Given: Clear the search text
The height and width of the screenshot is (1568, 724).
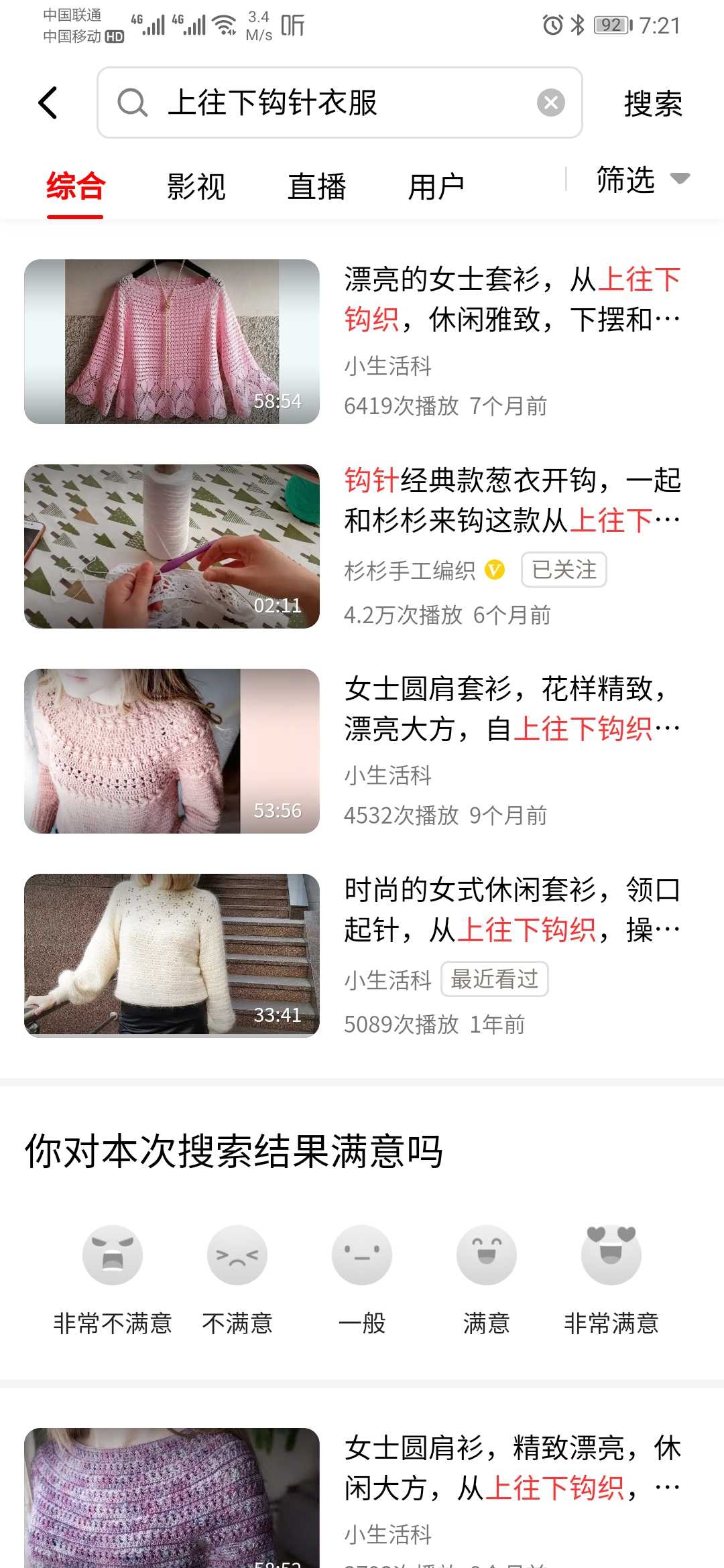Looking at the screenshot, I should [x=550, y=103].
